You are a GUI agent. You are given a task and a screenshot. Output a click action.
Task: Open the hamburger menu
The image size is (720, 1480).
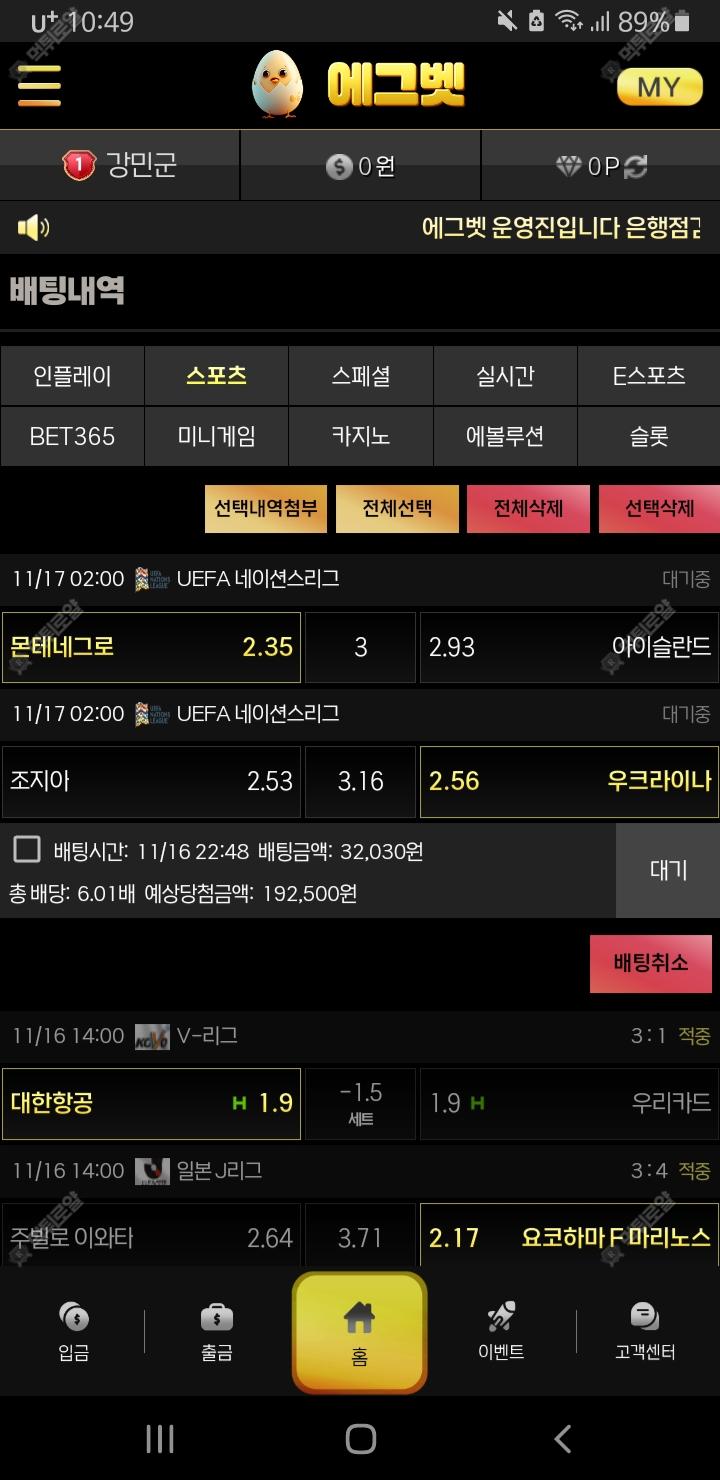(x=39, y=85)
